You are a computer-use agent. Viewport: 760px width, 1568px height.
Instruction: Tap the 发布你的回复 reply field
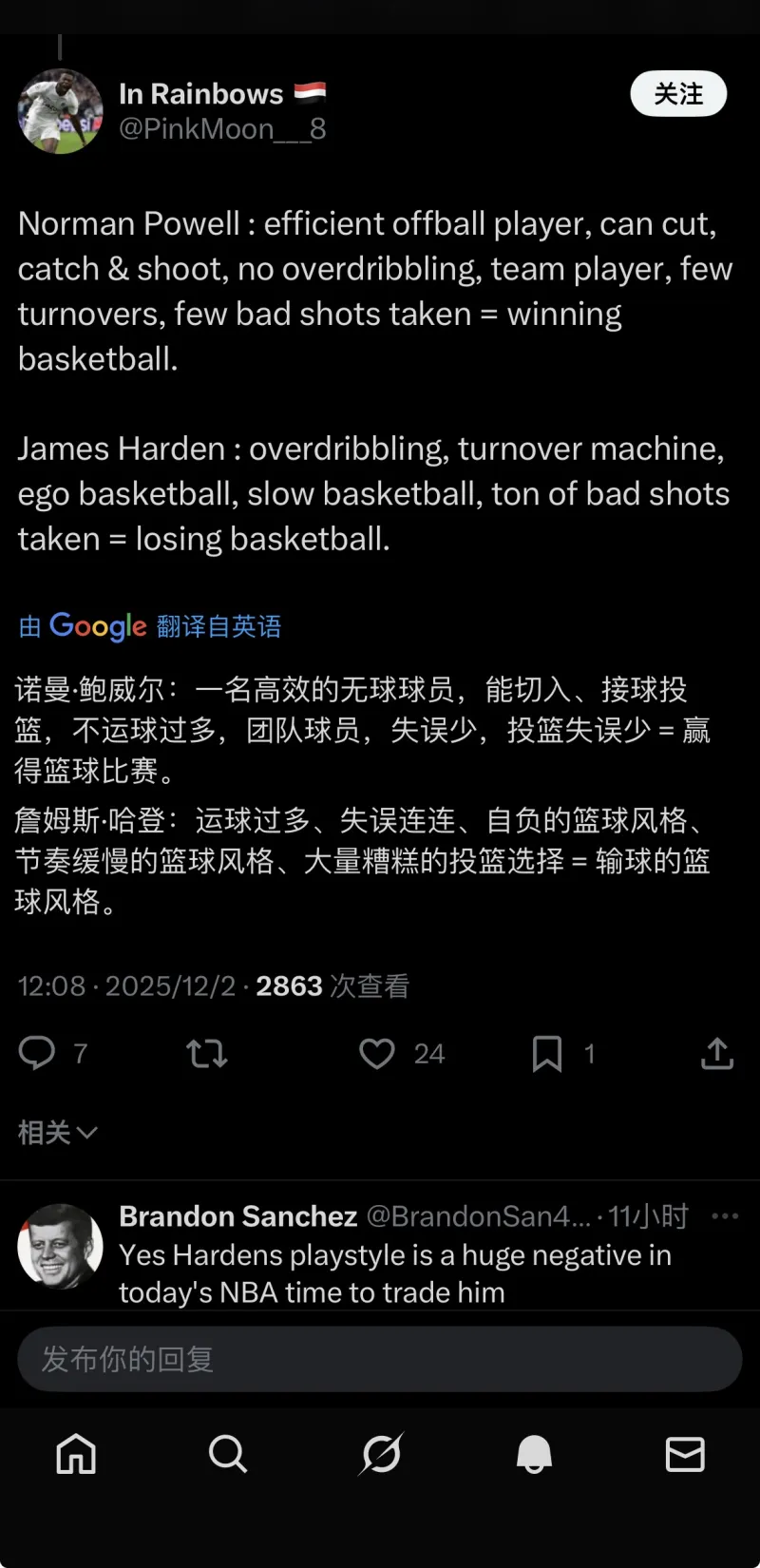tap(380, 1359)
